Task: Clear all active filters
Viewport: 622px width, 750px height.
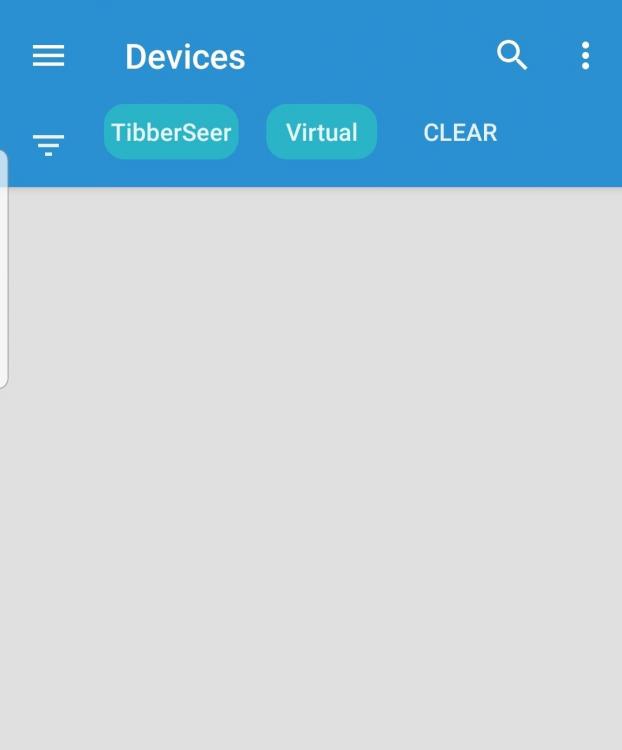Action: click(x=460, y=133)
